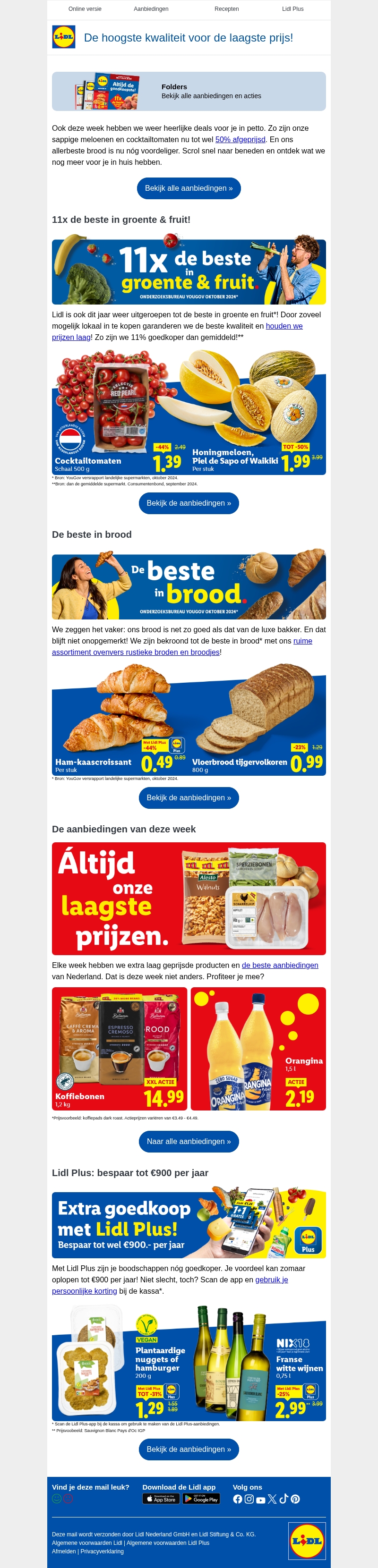Tap 'Bekijk alle aanbiedingen »' button
378x1568 pixels.
(189, 188)
